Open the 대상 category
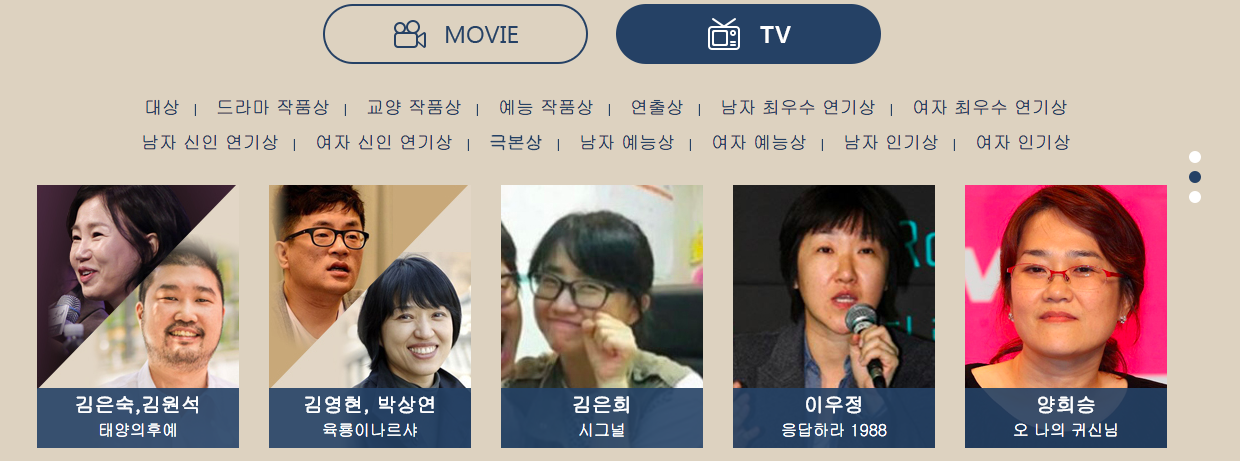Viewport: 1240px width, 461px height. (x=162, y=107)
